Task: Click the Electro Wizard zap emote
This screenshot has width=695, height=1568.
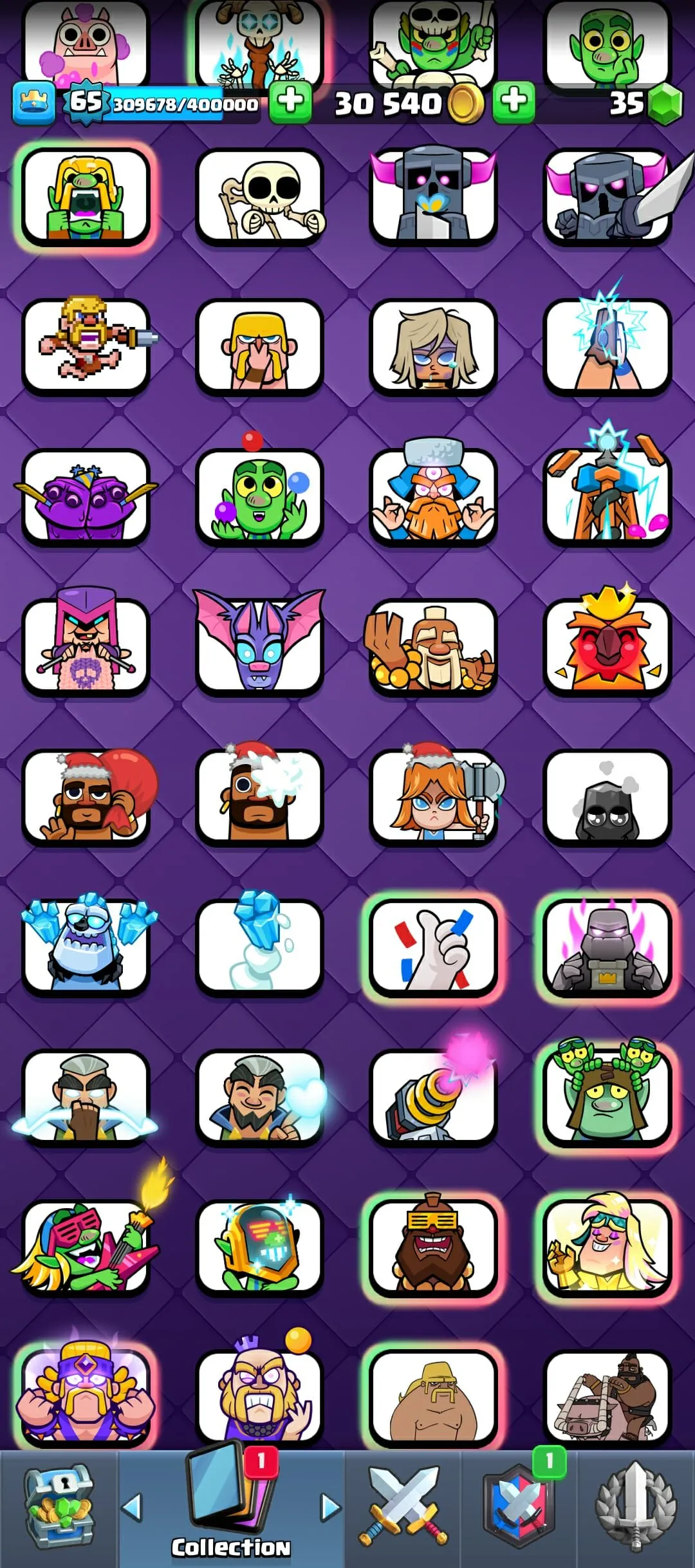Action: pyautogui.click(x=606, y=348)
